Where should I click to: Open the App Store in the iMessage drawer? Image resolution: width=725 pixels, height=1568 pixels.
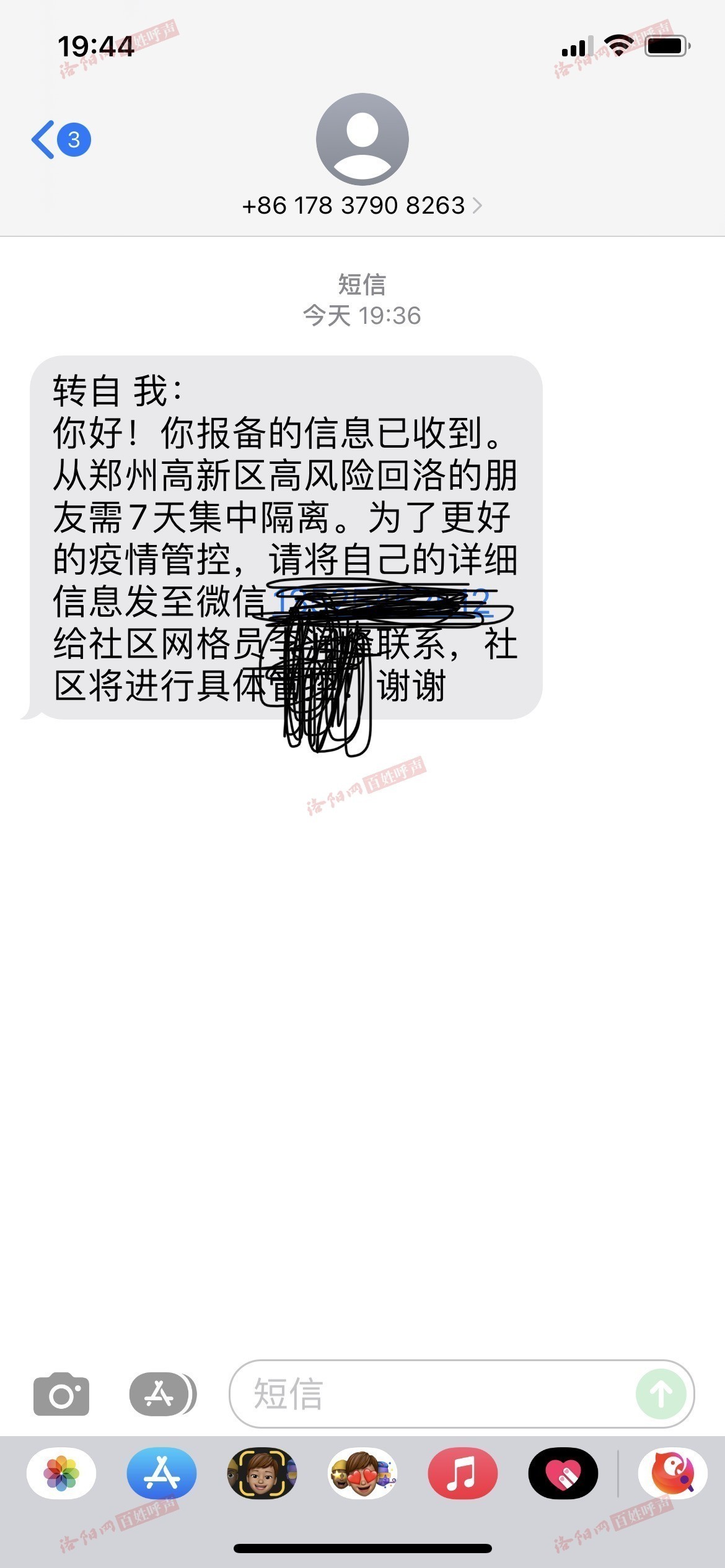point(162,1473)
